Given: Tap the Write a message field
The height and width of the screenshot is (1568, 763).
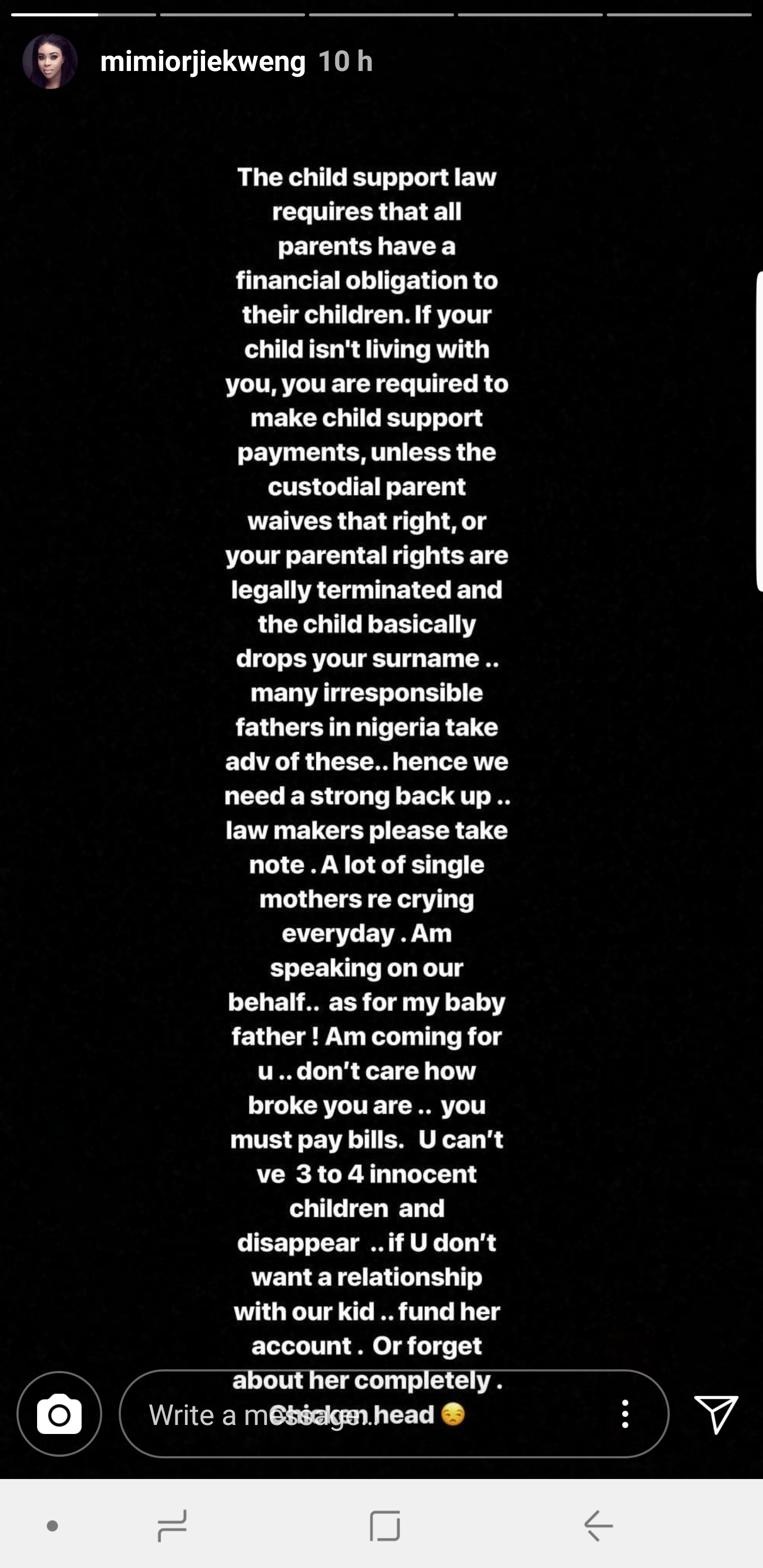Looking at the screenshot, I should [366, 1414].
